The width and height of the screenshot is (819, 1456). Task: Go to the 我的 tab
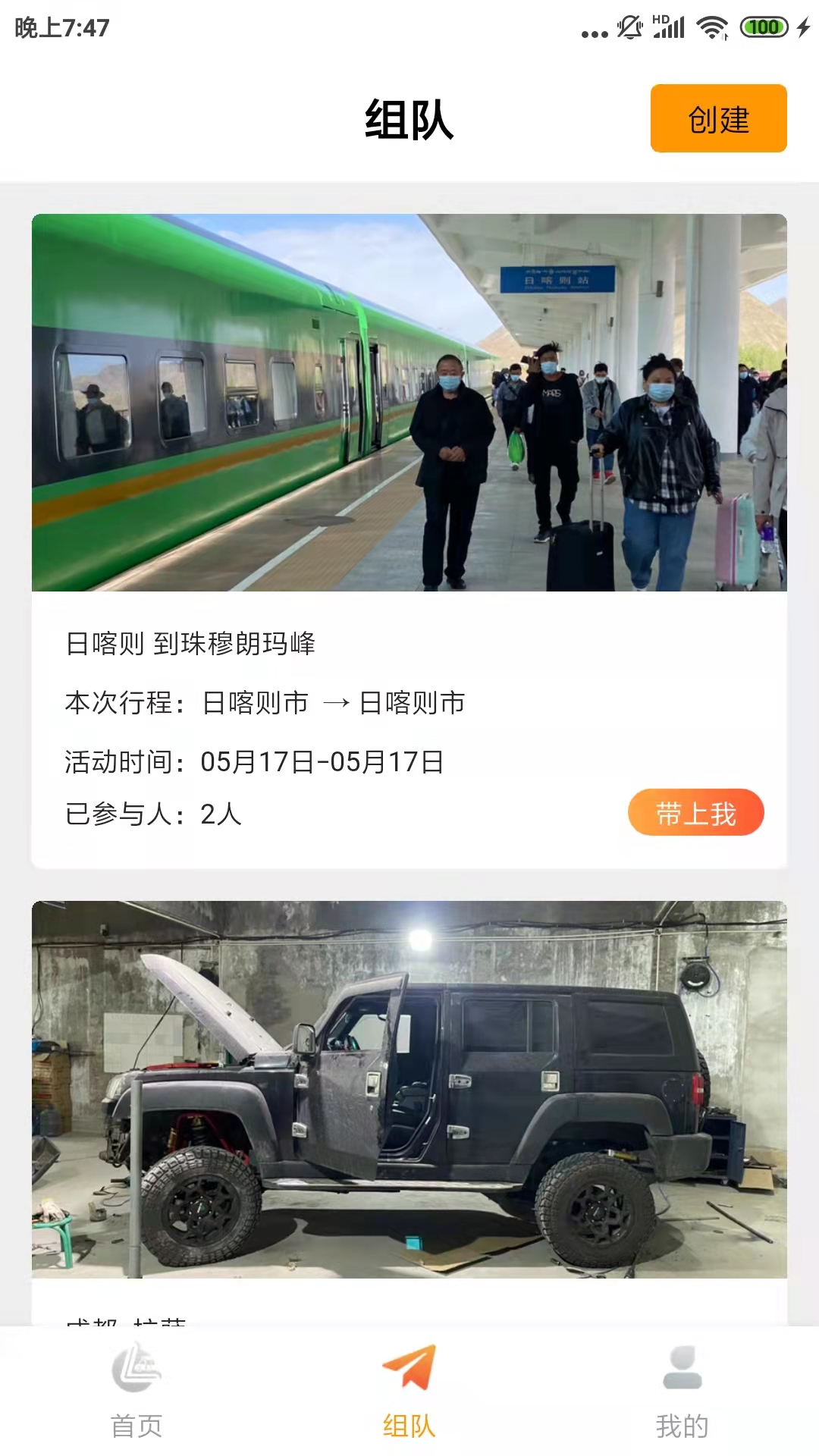682,1392
